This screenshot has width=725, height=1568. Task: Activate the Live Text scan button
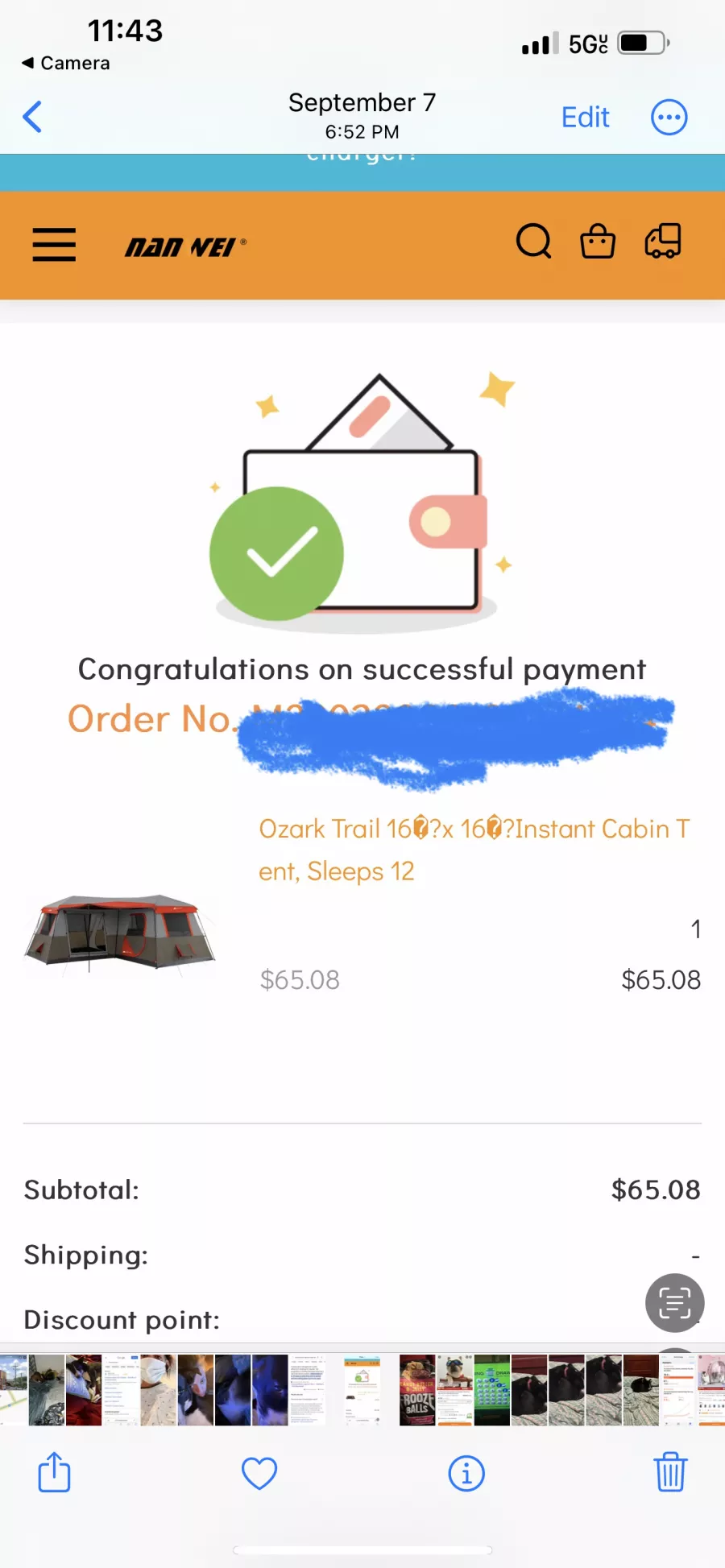coord(674,1302)
